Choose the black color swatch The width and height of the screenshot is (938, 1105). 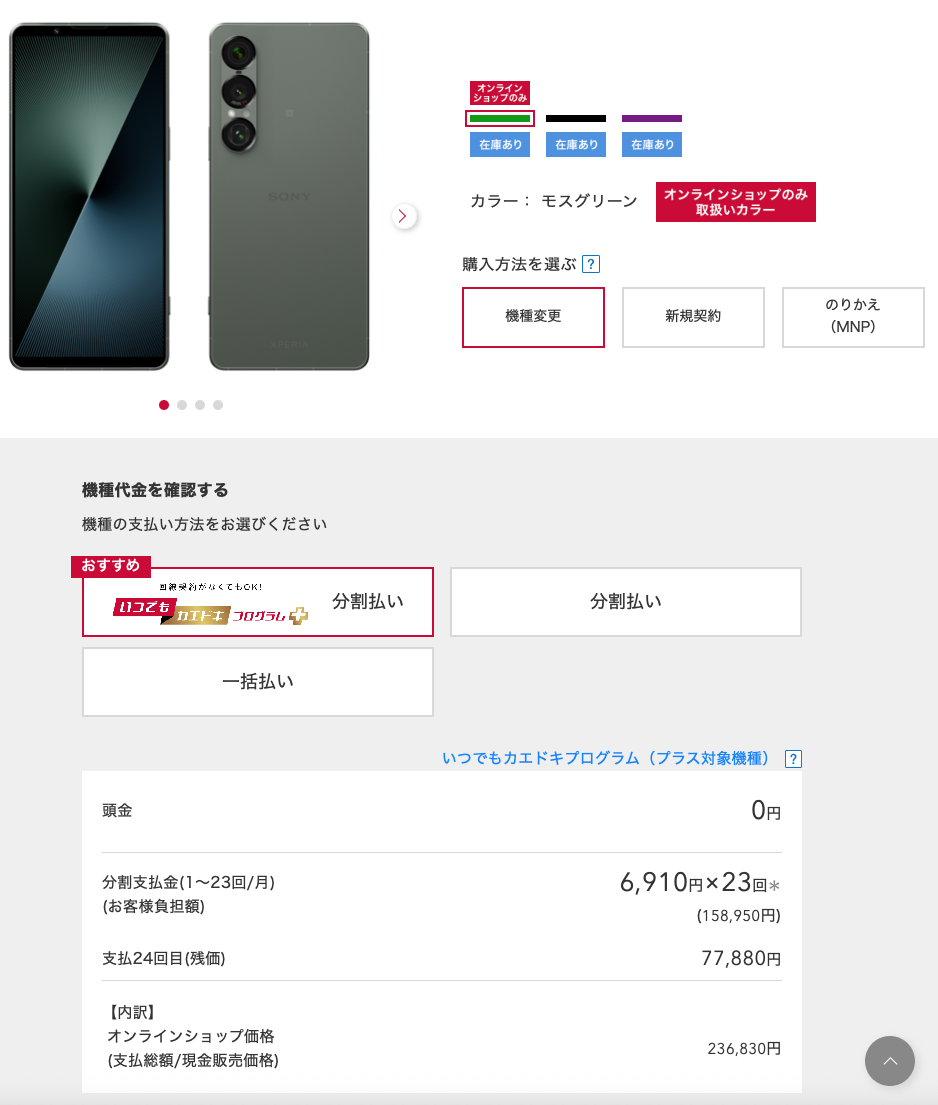coord(576,119)
